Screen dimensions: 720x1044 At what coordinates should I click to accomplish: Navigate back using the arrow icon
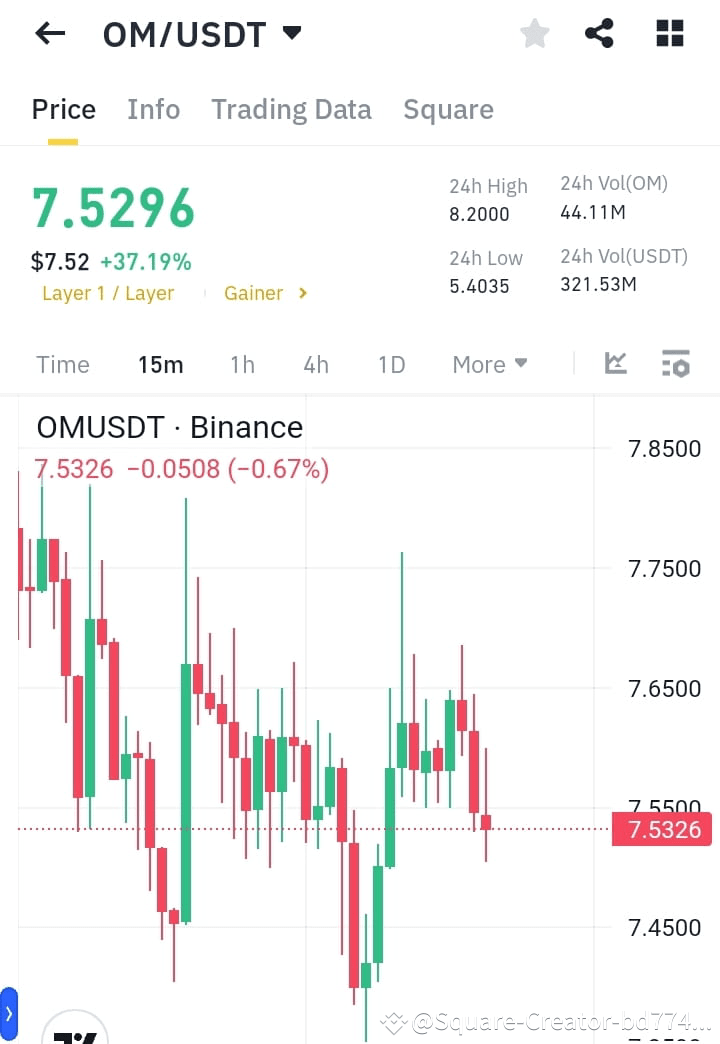[48, 33]
